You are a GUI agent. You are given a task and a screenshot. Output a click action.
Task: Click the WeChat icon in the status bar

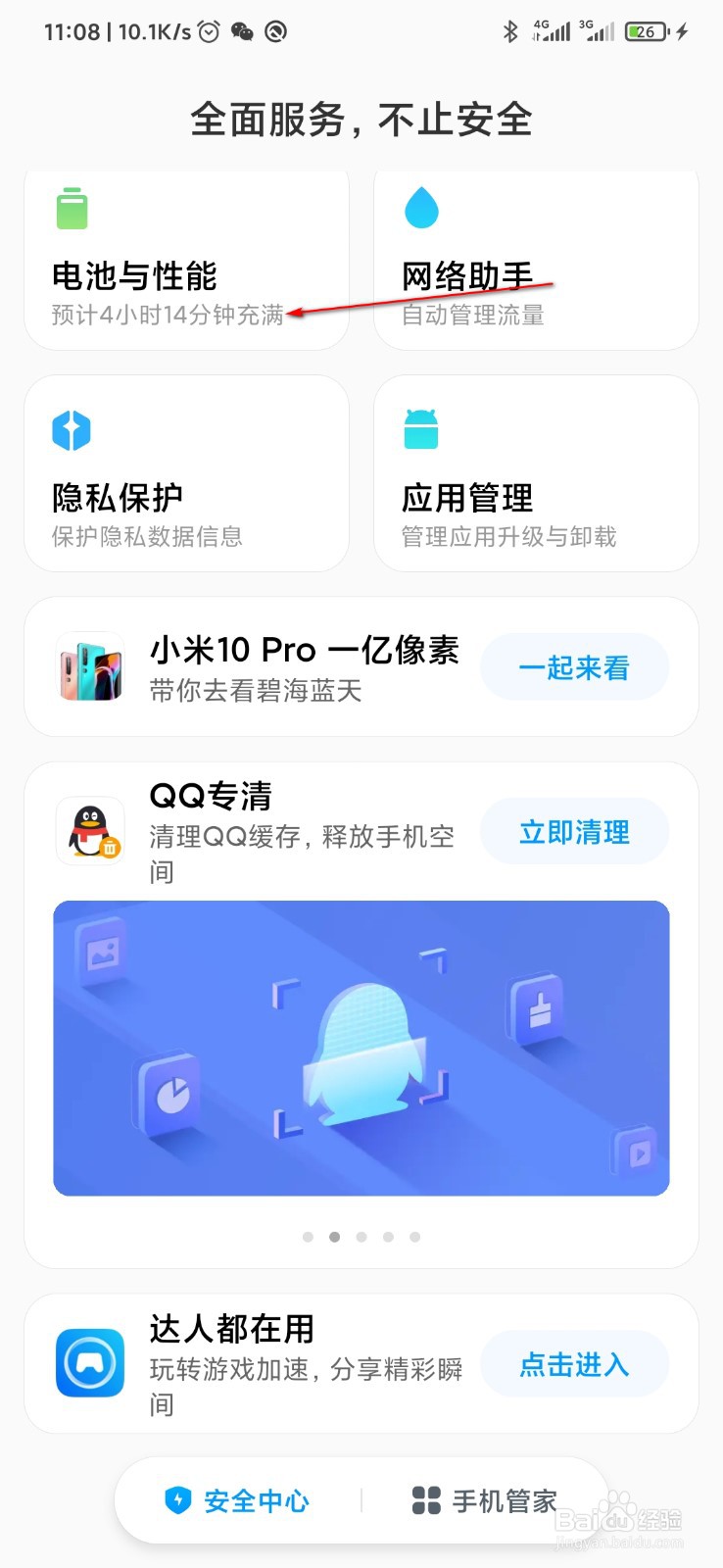pos(241,31)
